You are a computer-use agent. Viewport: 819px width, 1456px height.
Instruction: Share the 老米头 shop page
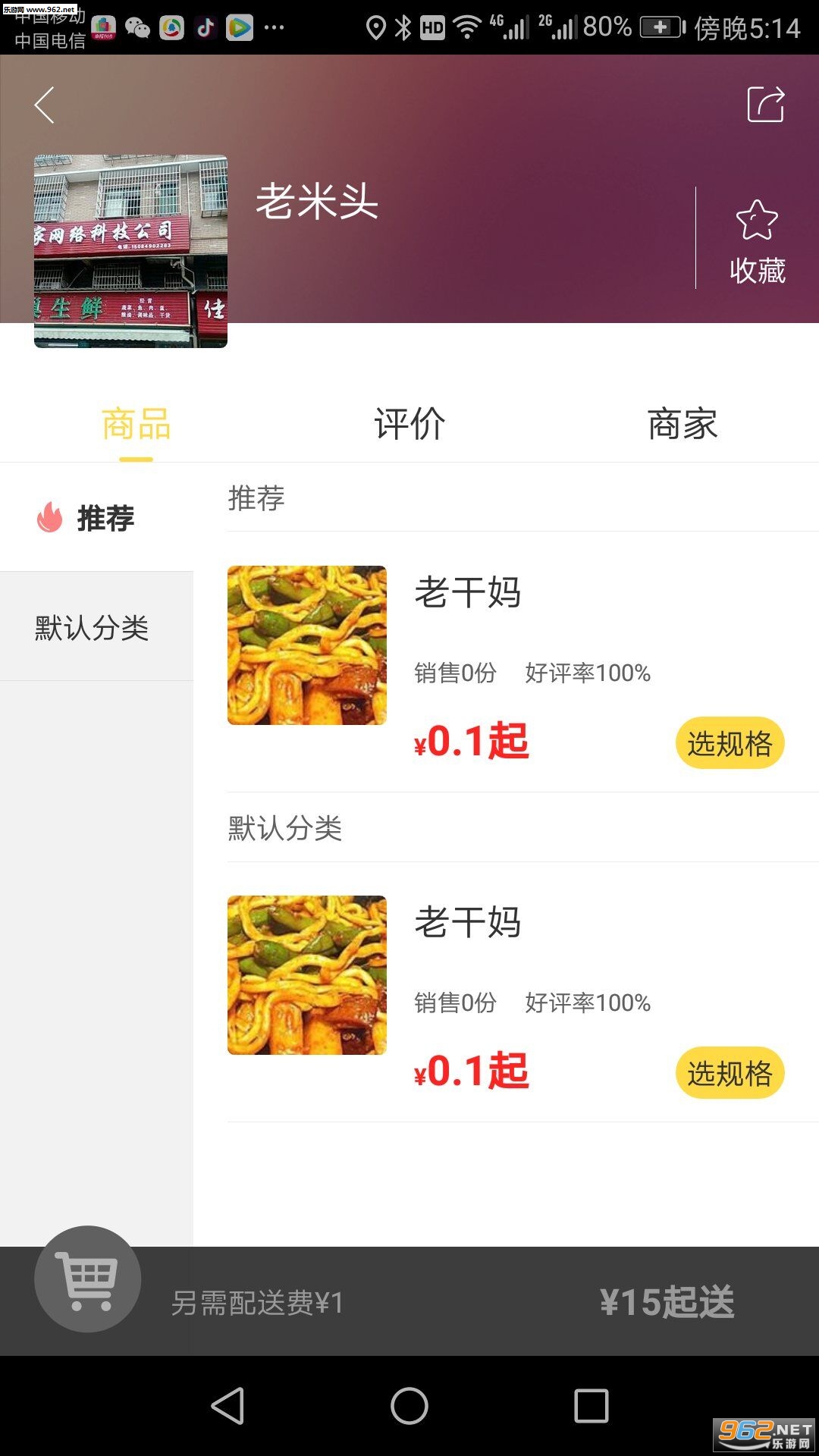[765, 105]
